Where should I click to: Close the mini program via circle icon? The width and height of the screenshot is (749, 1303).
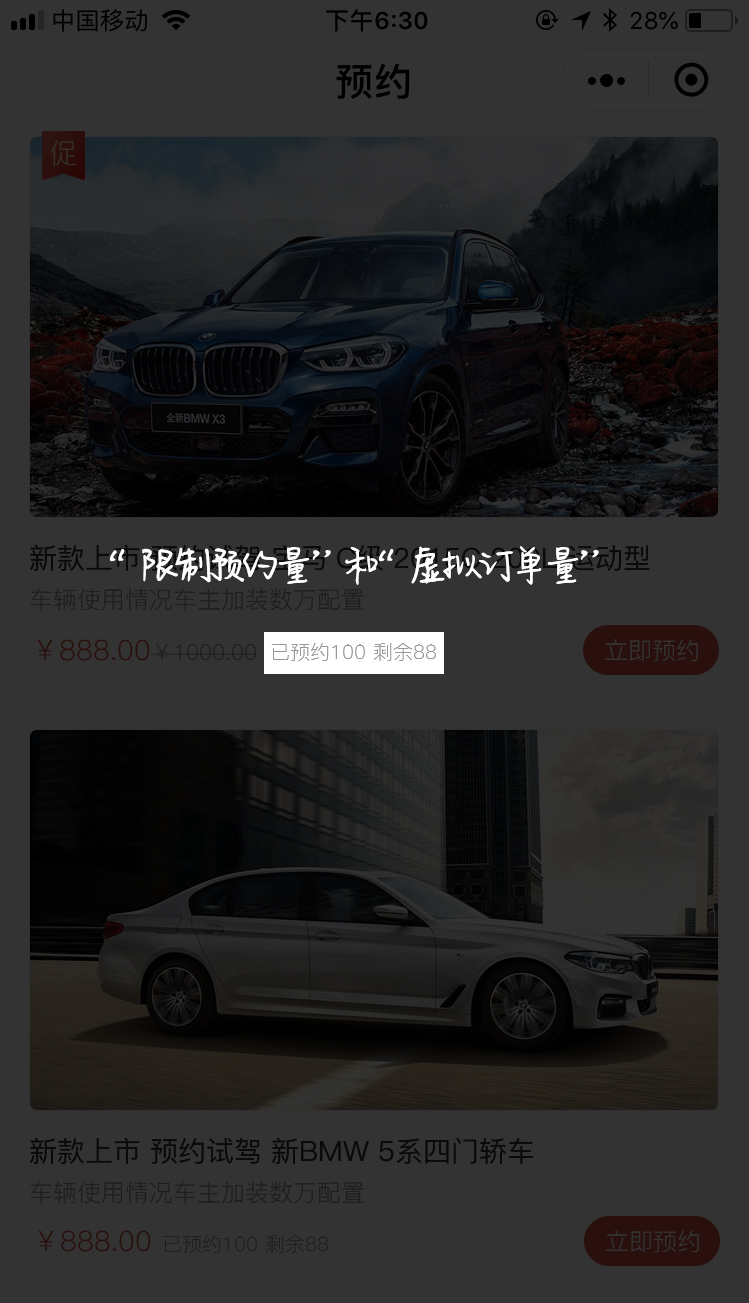coord(691,81)
